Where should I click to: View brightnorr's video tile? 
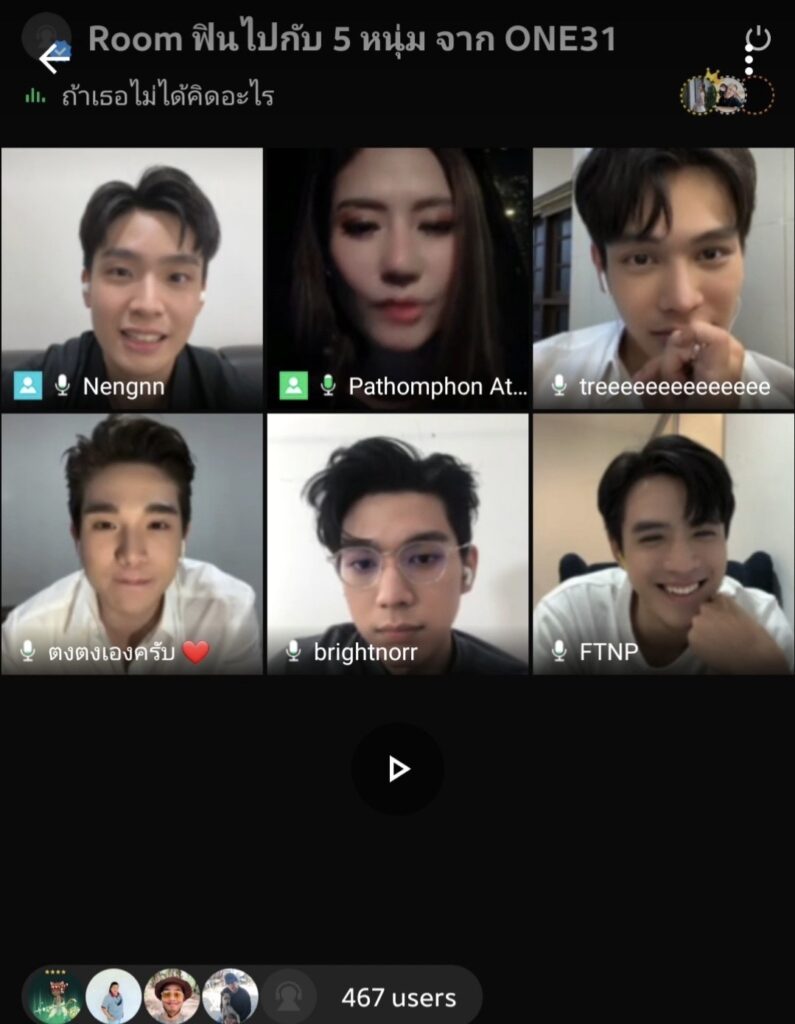click(x=397, y=544)
